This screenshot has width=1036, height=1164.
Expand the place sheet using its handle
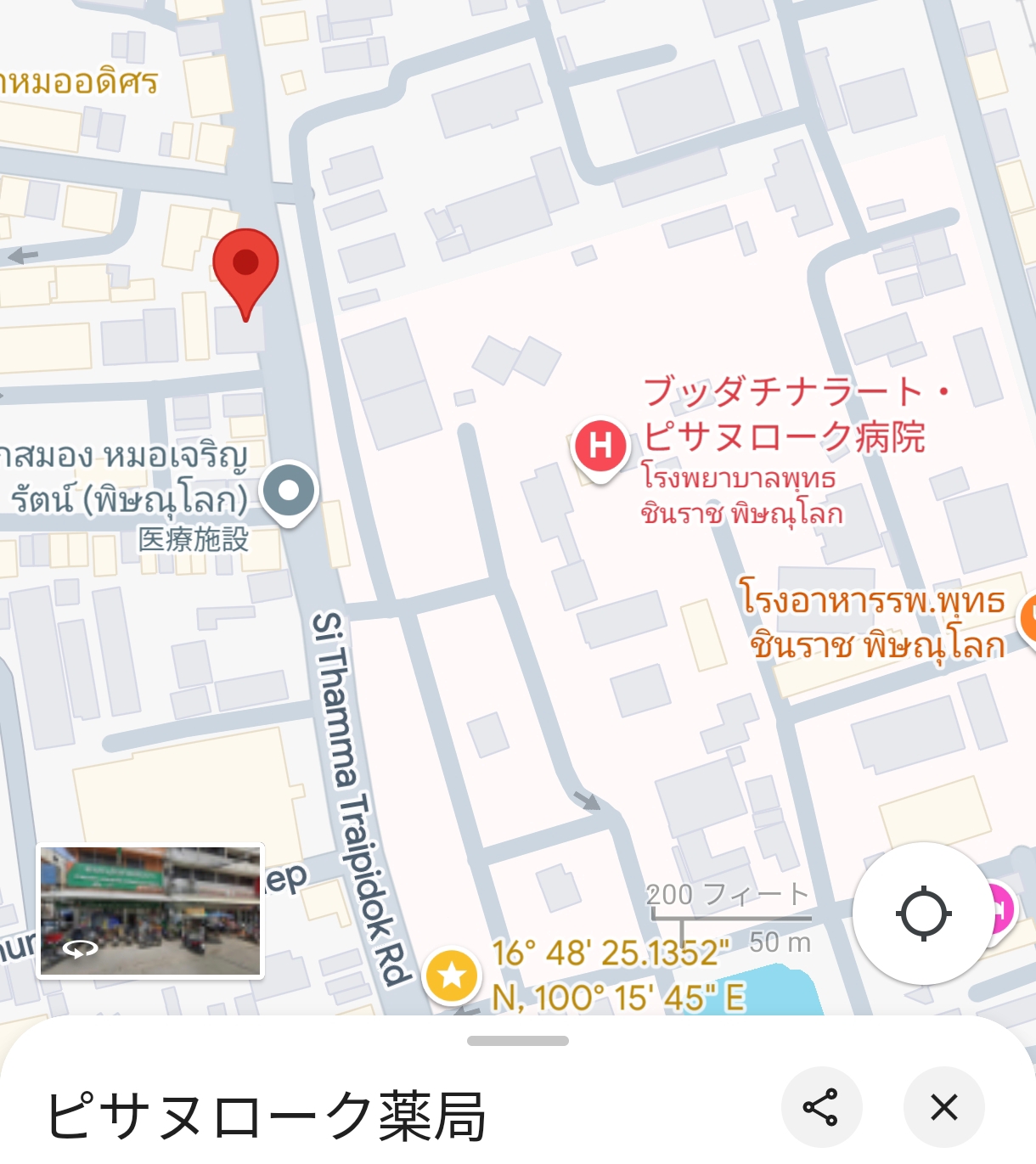(517, 1041)
